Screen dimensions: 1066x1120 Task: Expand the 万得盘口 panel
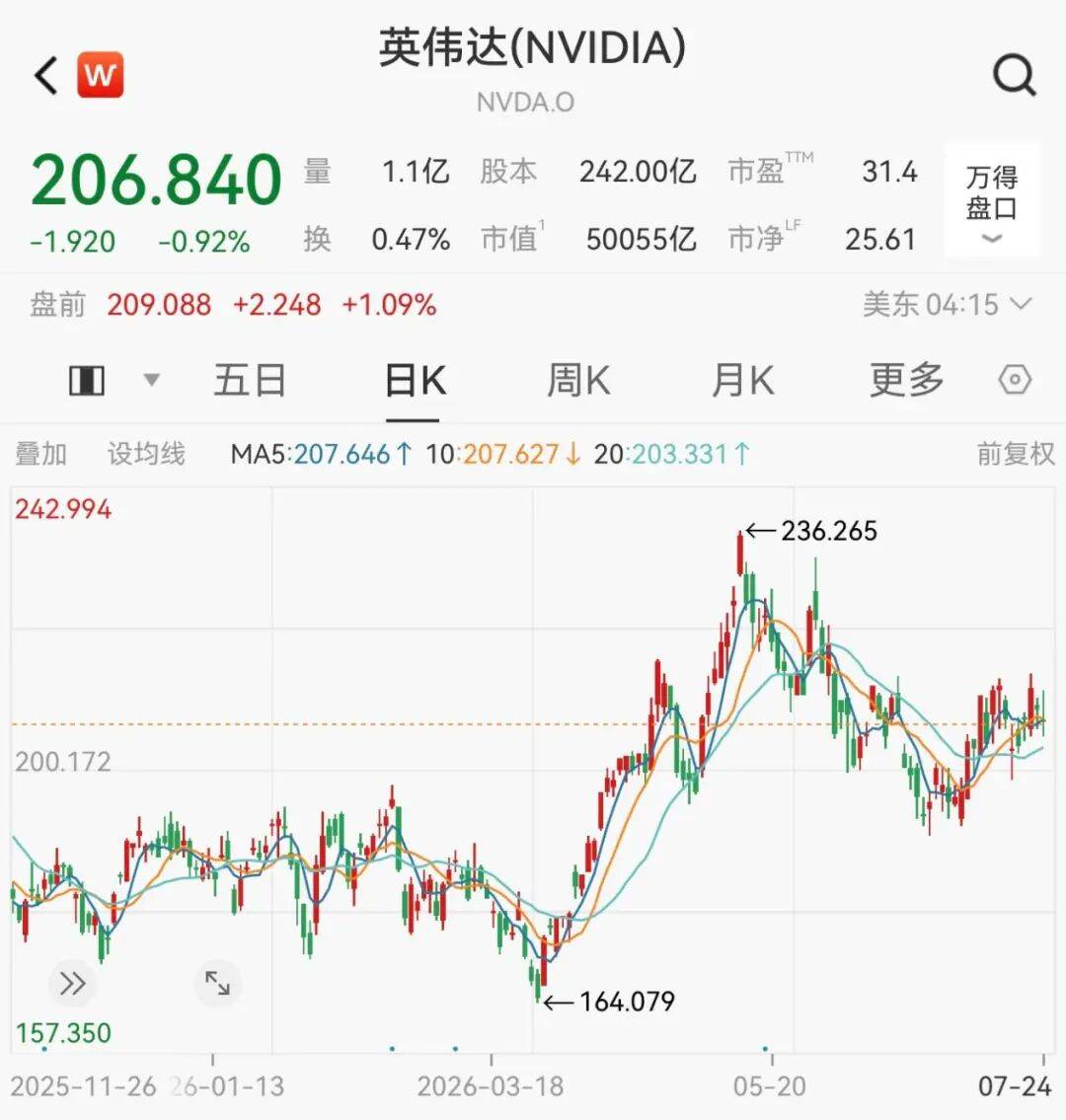[992, 200]
